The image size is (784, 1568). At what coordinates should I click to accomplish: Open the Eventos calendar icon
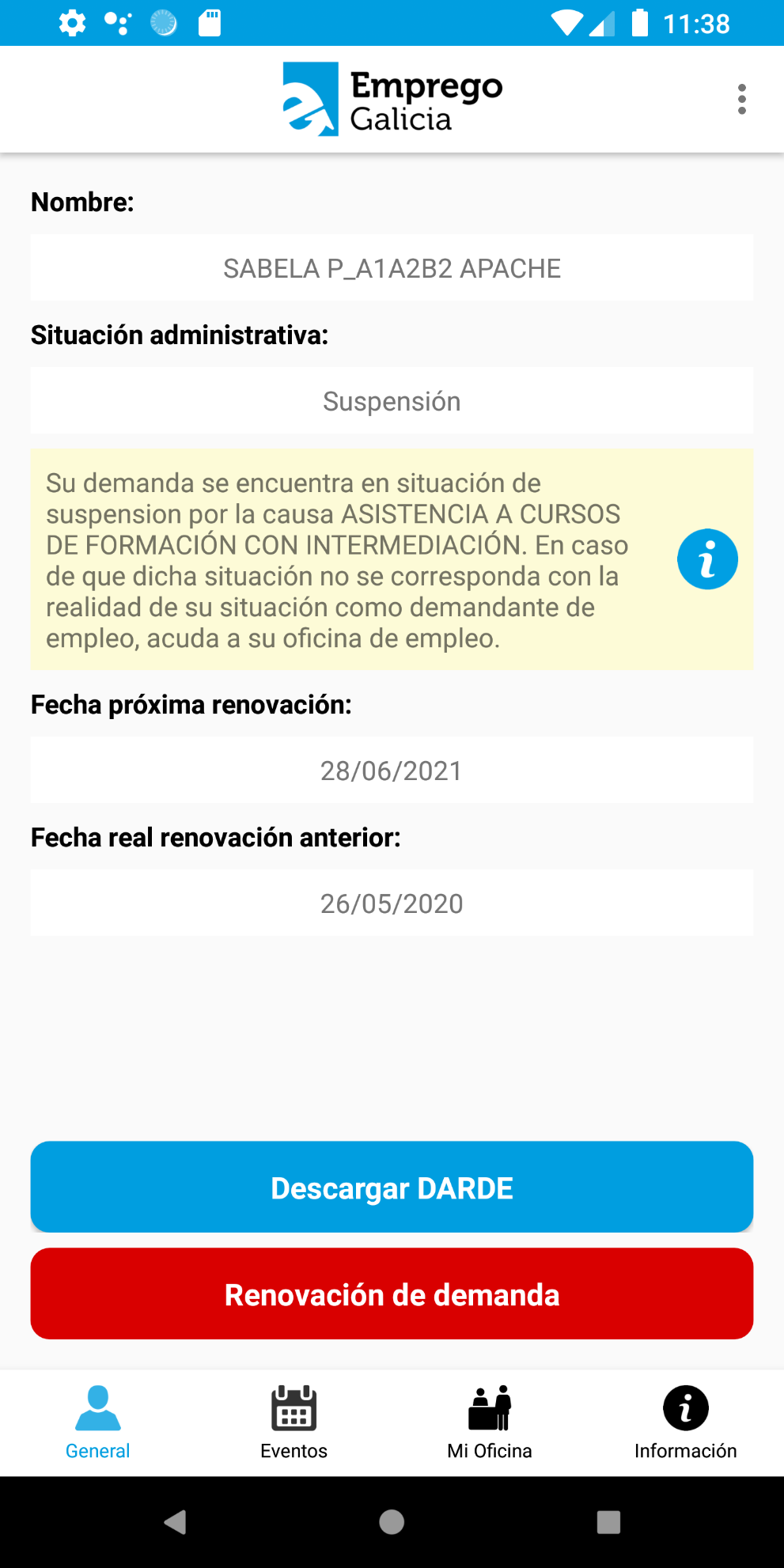click(x=294, y=1407)
